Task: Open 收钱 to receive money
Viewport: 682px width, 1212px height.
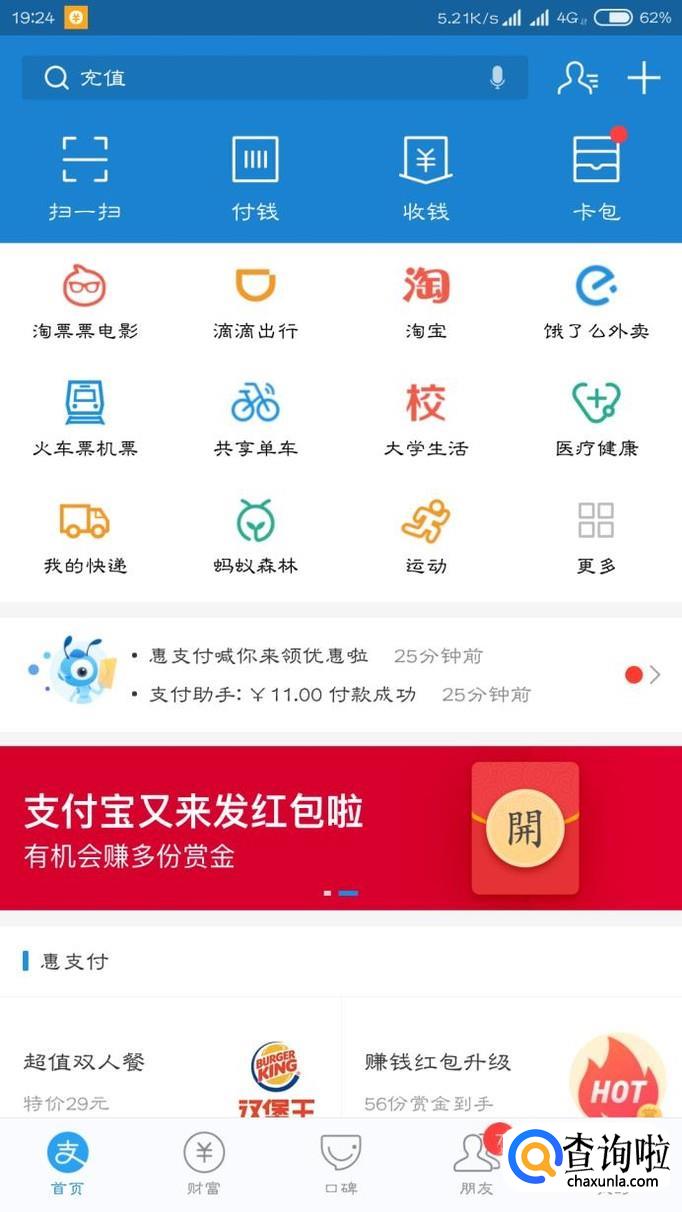Action: click(426, 177)
